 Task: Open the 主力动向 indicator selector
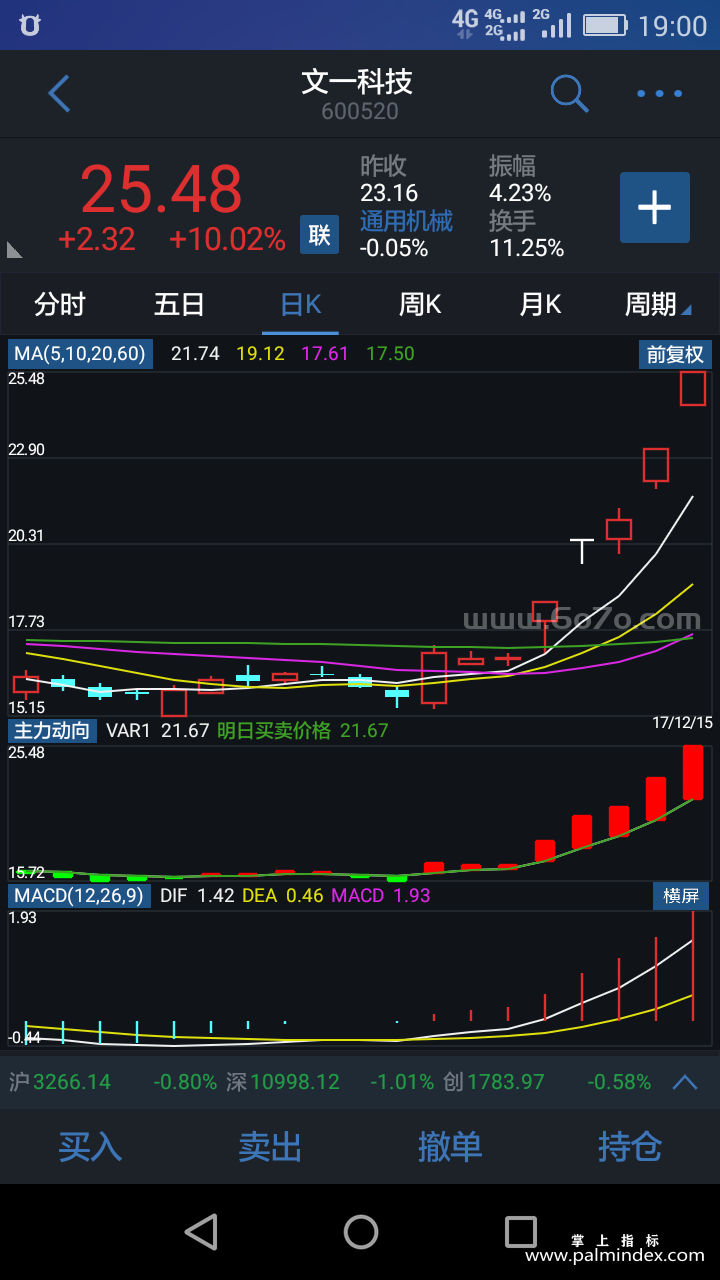click(x=52, y=731)
